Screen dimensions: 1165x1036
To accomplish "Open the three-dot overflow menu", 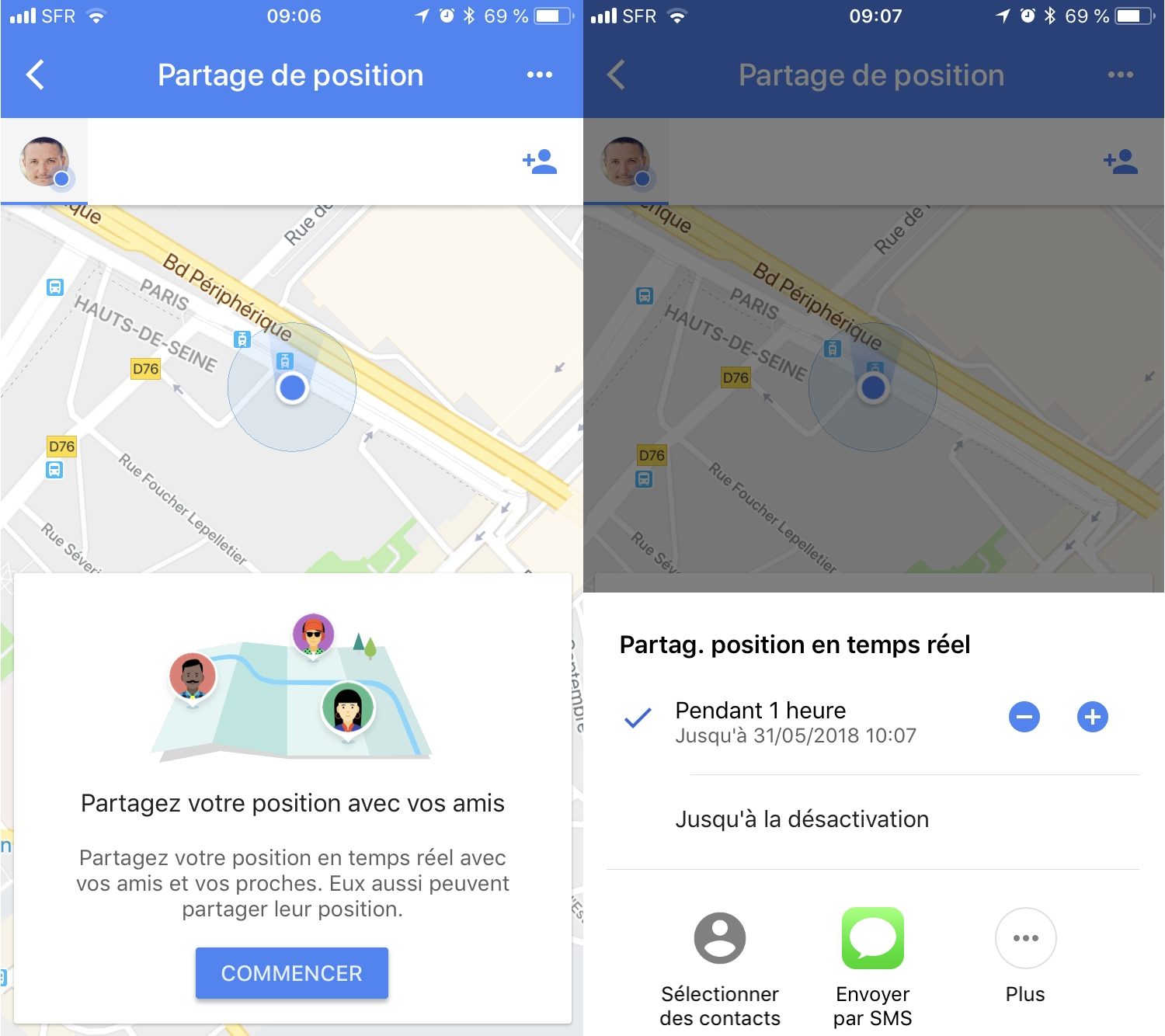I will [539, 75].
